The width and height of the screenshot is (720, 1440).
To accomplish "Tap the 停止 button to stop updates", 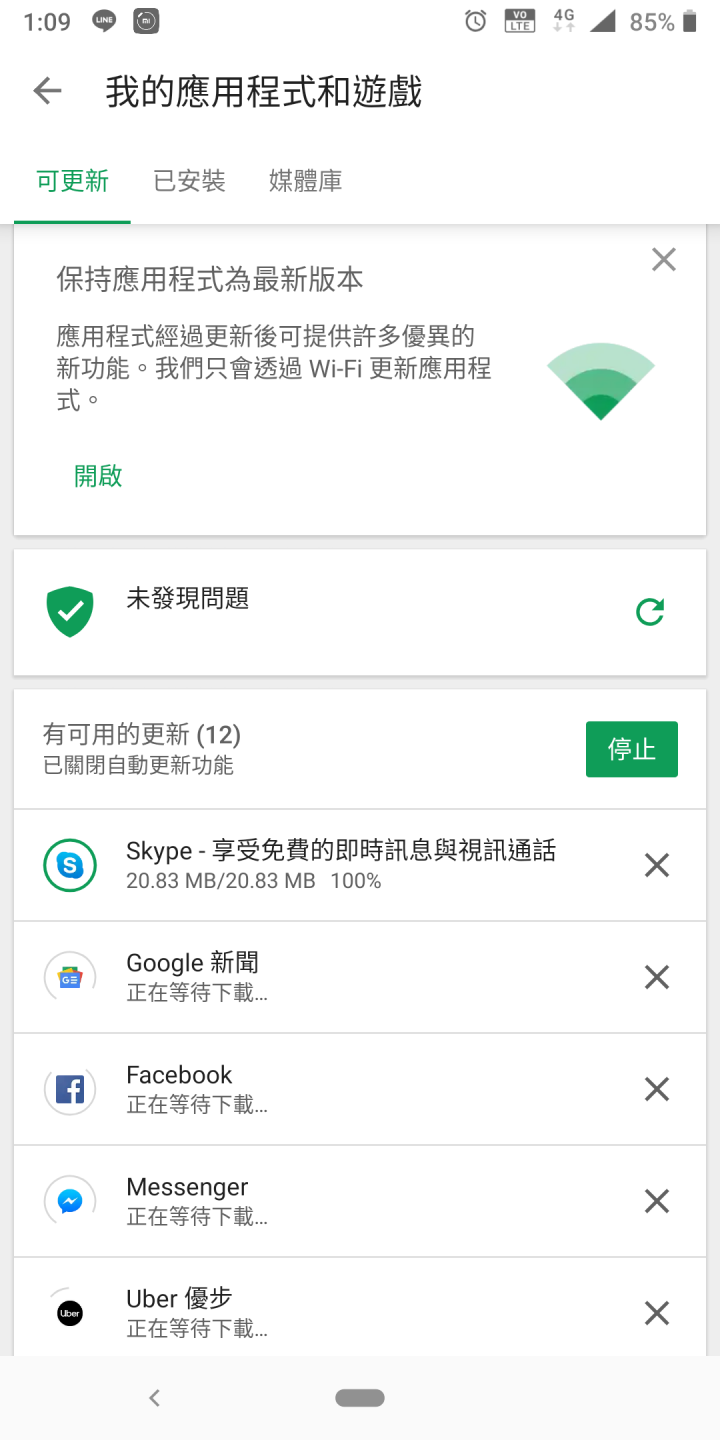I will tap(632, 749).
